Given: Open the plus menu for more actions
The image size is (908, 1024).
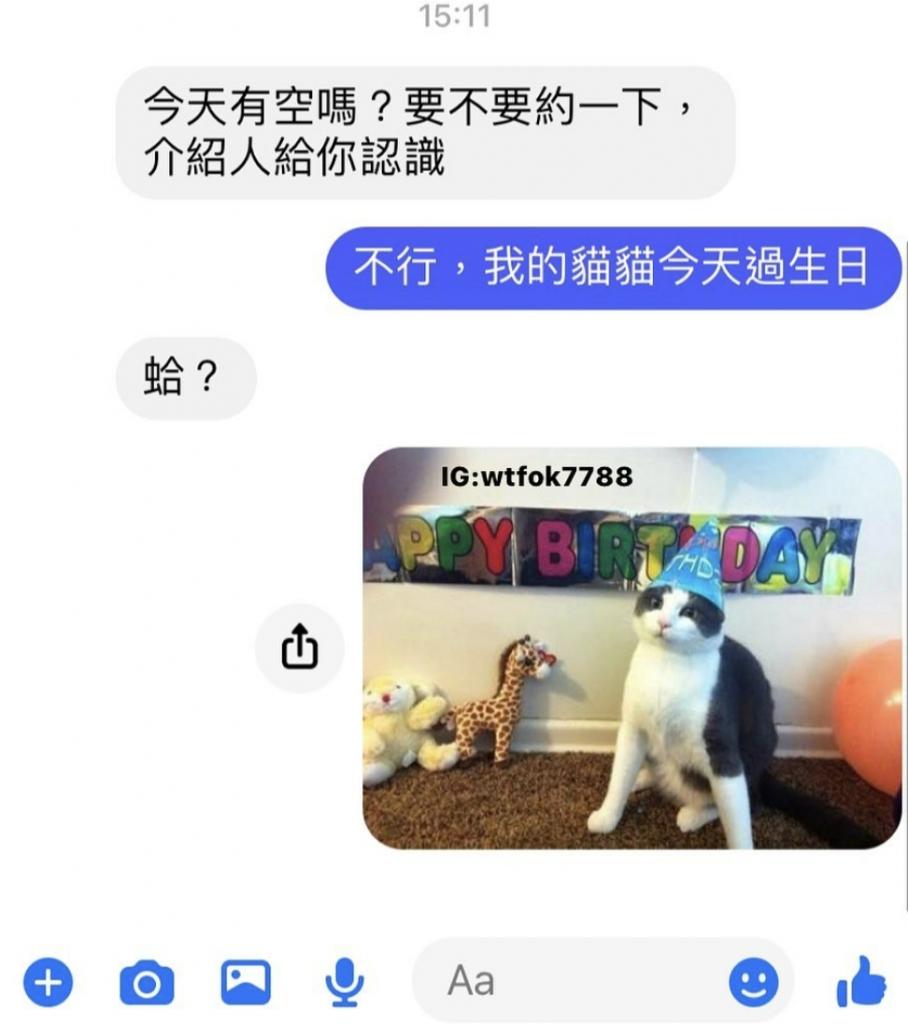Looking at the screenshot, I should click(48, 983).
